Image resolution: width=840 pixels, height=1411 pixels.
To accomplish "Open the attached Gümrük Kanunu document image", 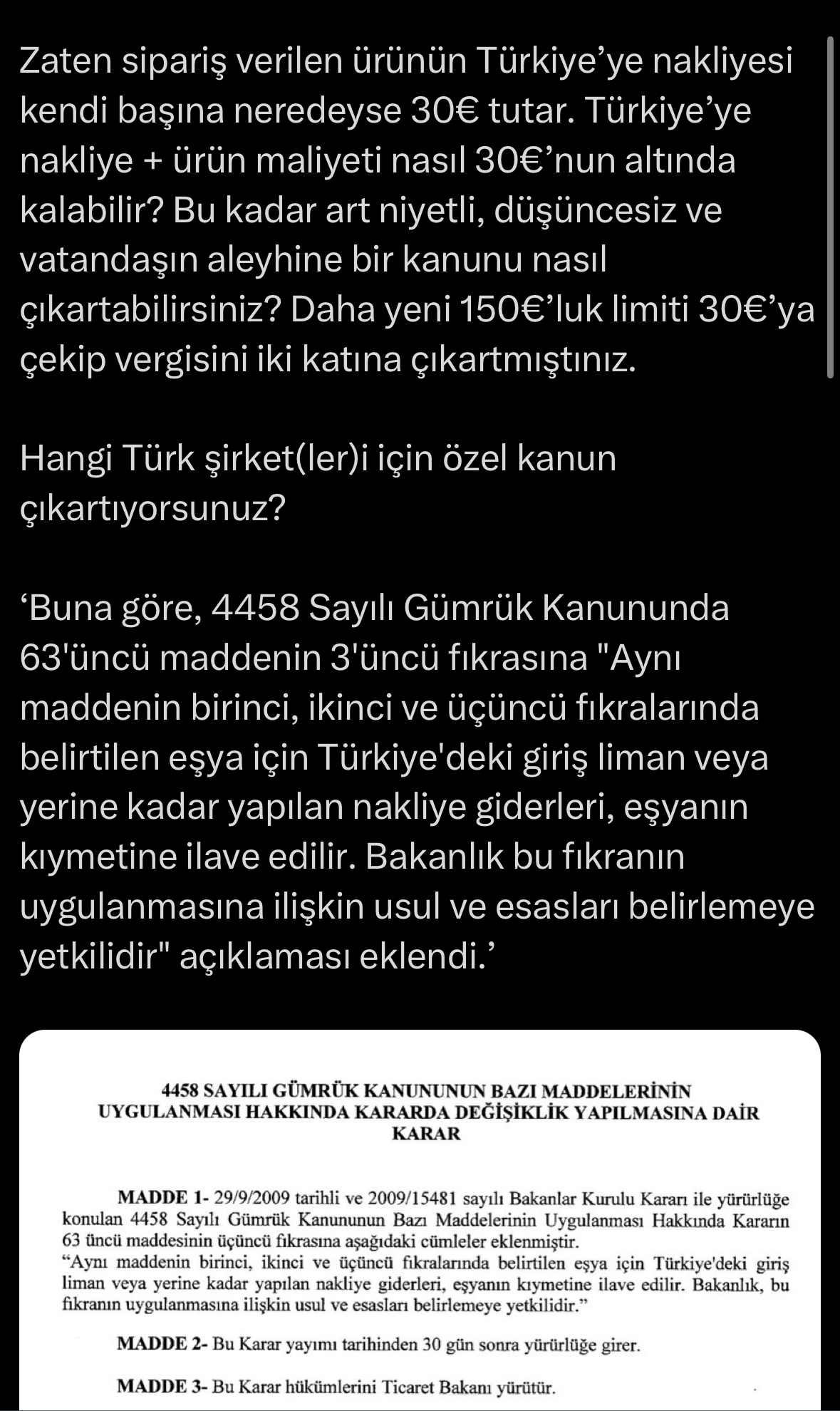I will pyautogui.click(x=420, y=1220).
